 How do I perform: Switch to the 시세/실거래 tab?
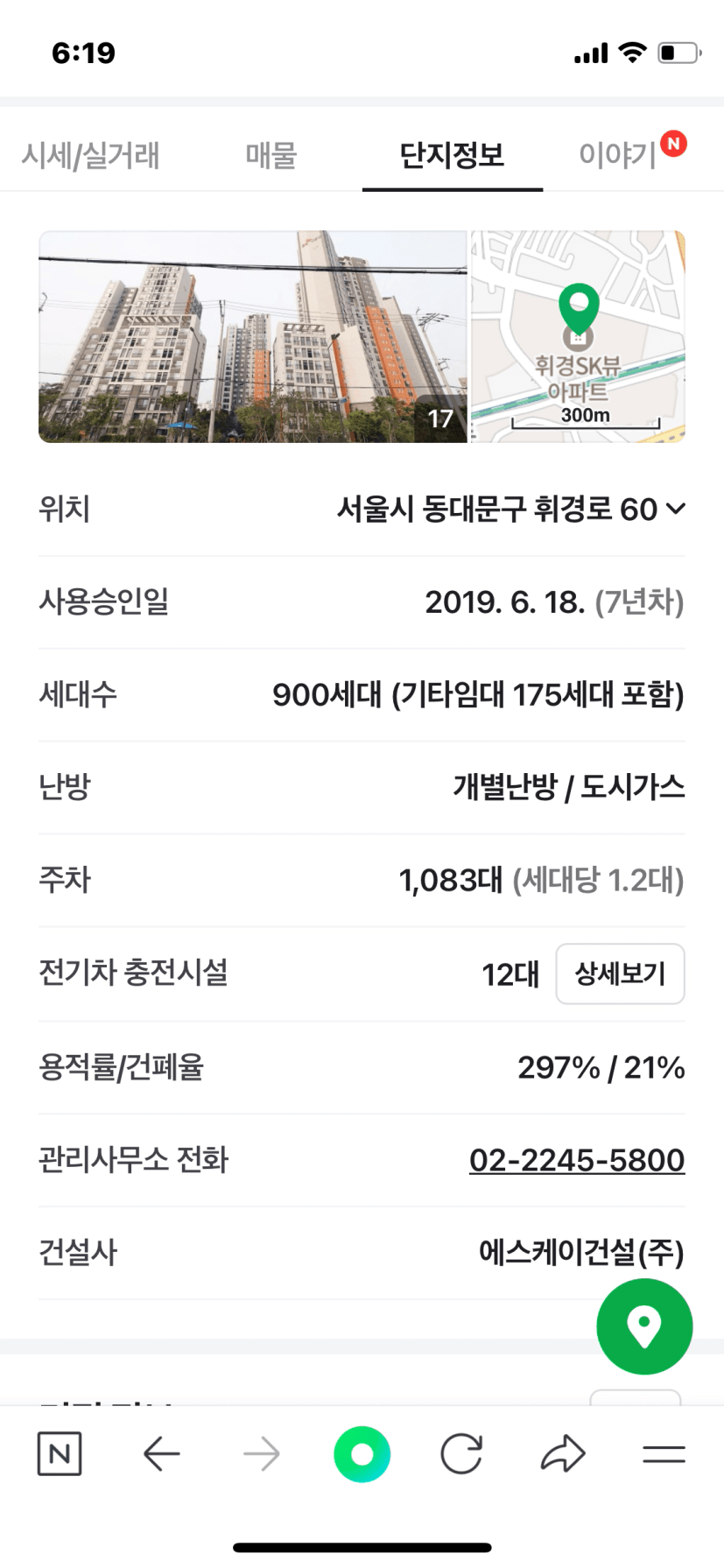(91, 156)
